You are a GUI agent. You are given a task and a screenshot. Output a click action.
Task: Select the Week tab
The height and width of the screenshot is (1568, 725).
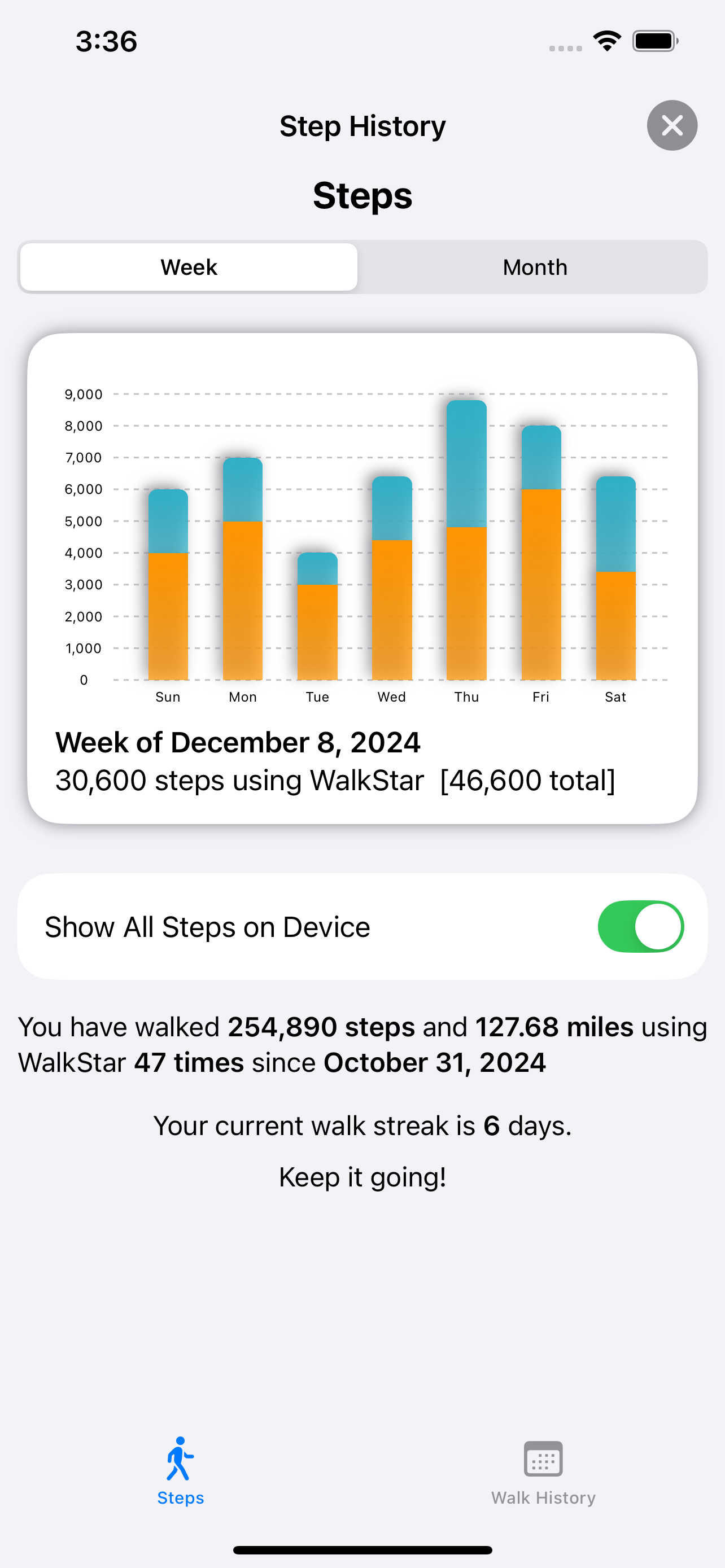click(x=188, y=266)
